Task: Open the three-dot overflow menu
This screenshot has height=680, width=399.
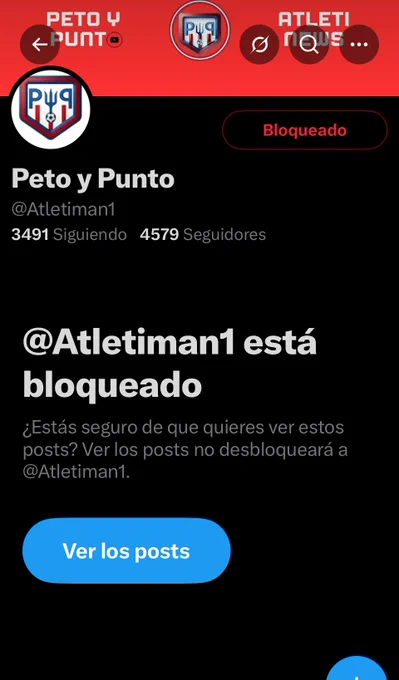Action: coord(359,44)
